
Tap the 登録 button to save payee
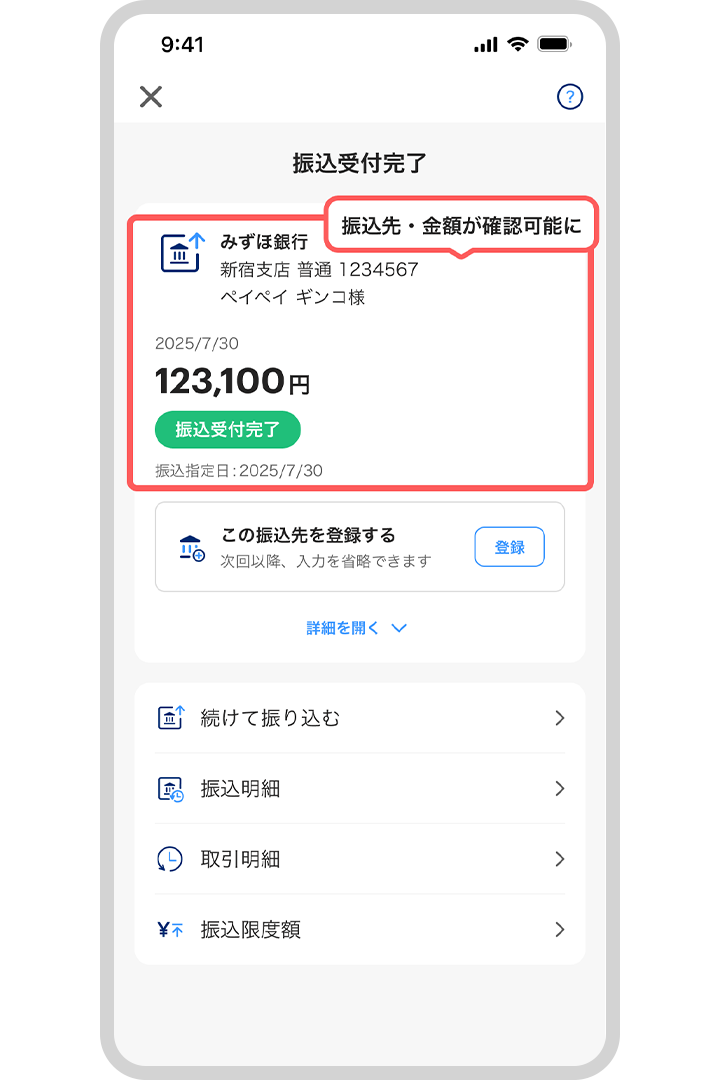coord(509,547)
